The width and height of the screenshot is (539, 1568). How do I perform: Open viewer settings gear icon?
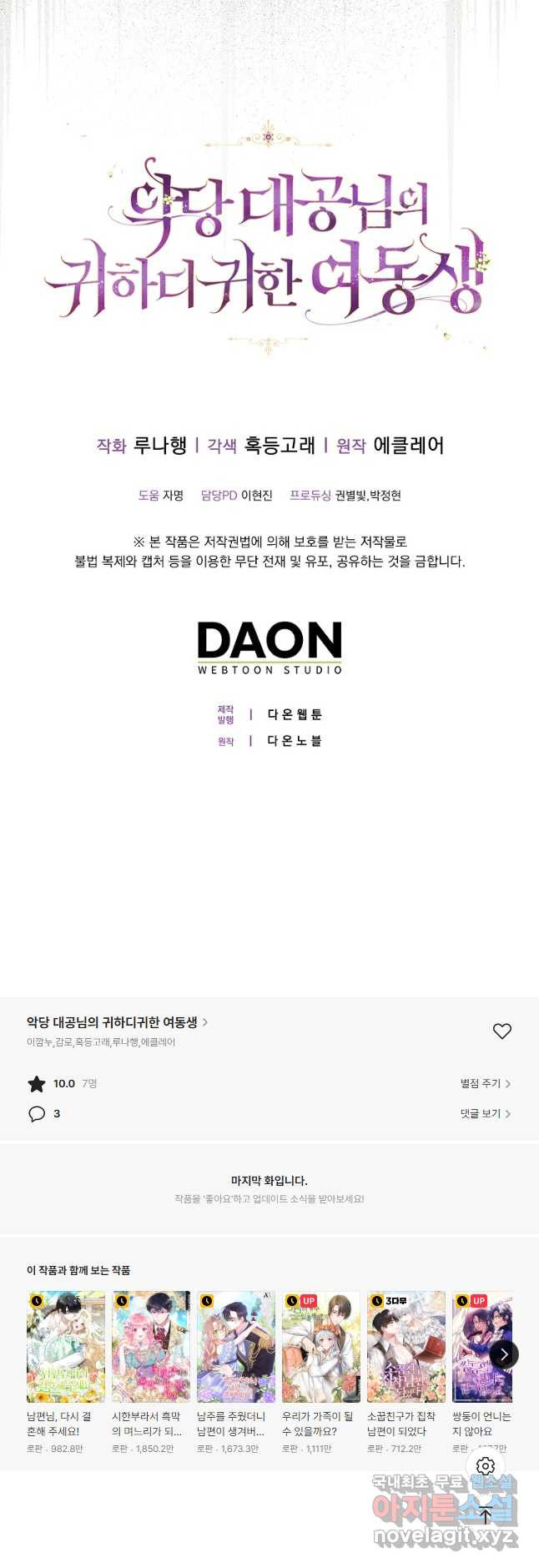[x=486, y=1465]
